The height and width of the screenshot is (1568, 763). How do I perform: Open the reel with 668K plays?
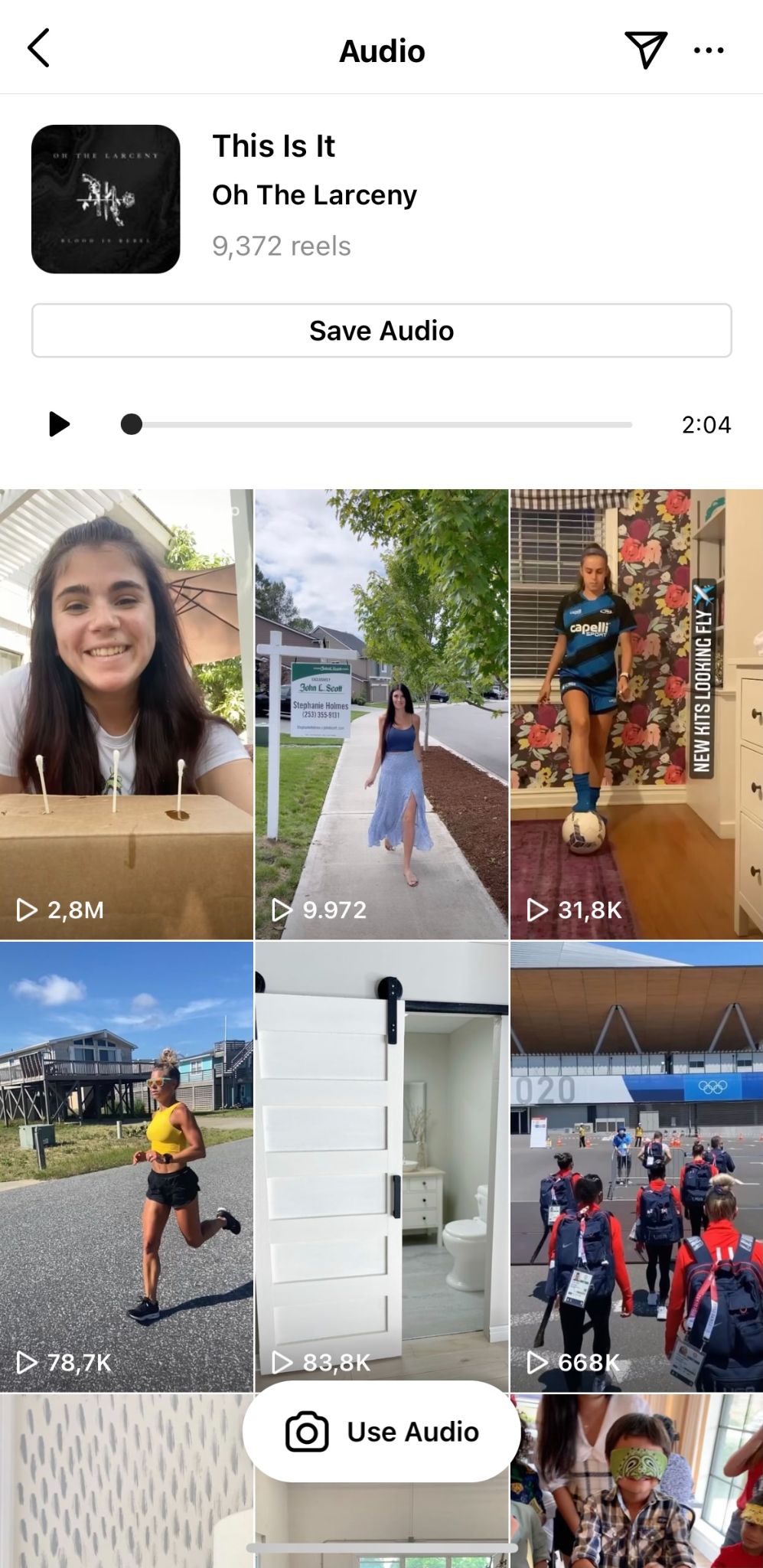coord(636,1166)
